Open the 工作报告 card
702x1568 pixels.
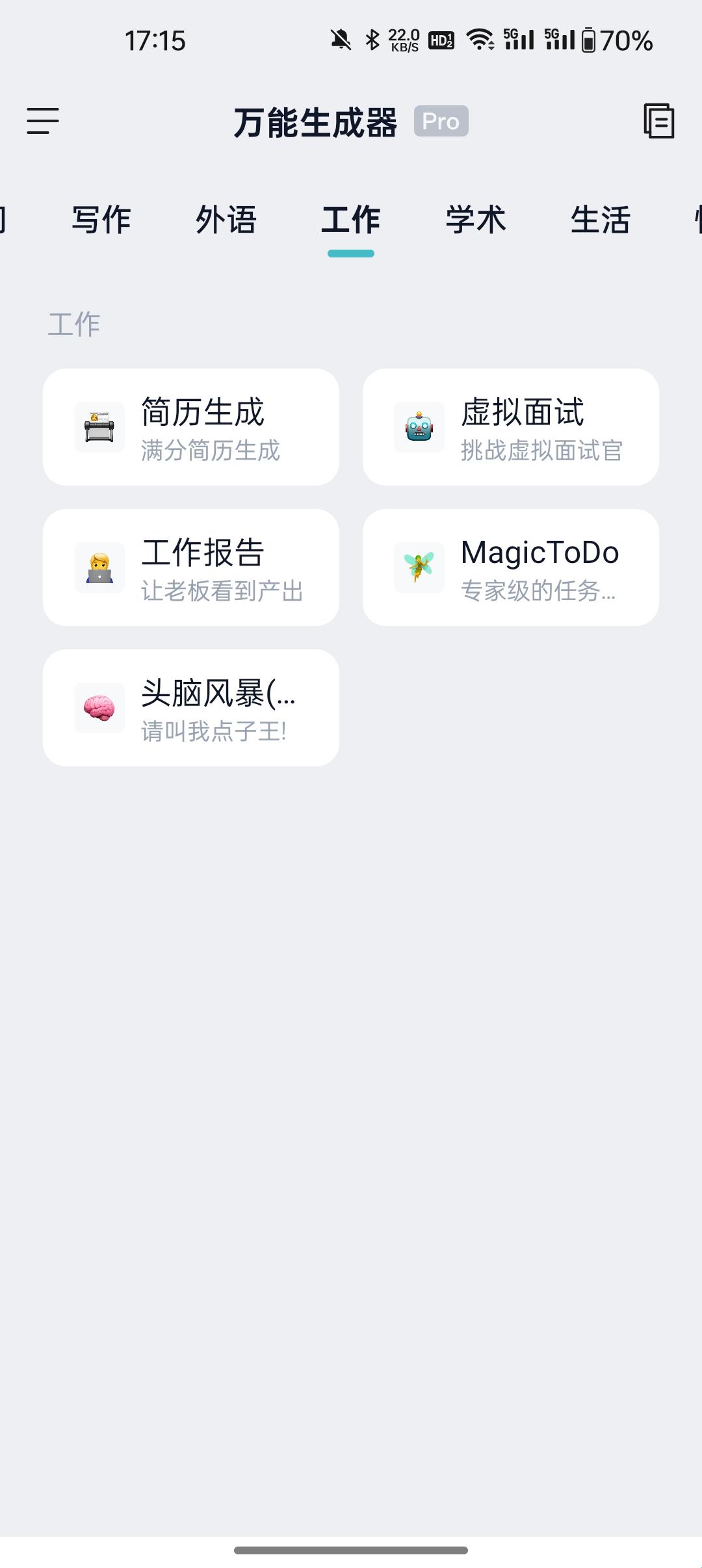click(191, 568)
